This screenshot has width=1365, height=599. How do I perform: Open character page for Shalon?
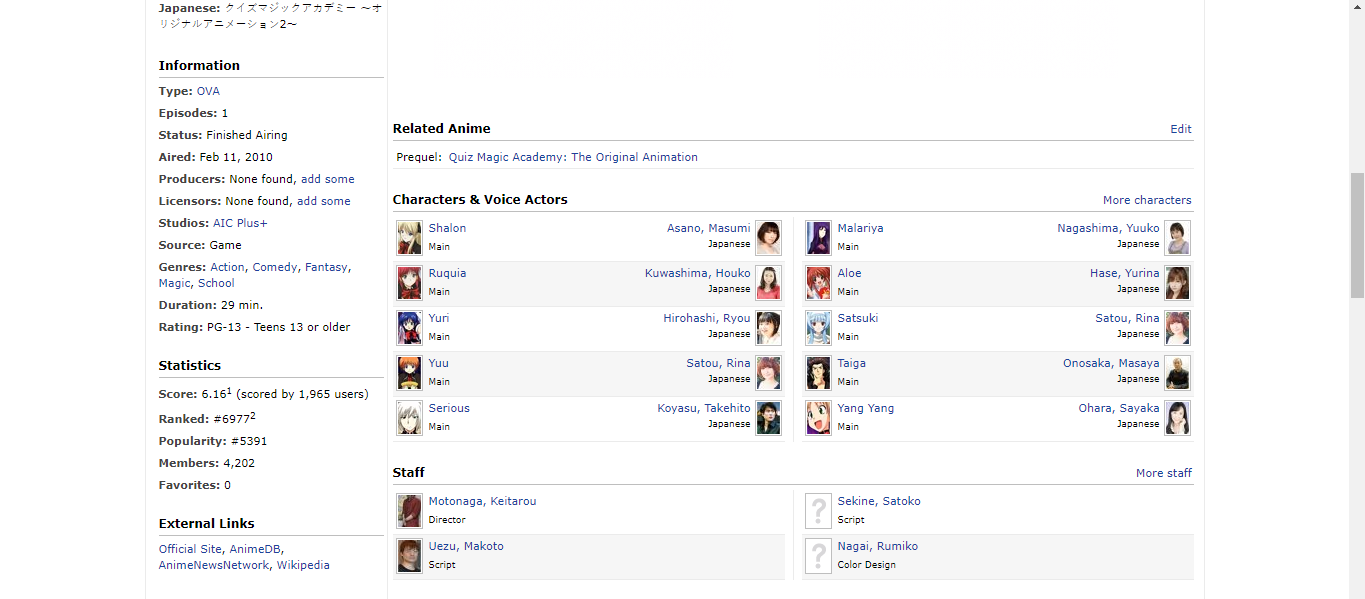[x=447, y=228]
